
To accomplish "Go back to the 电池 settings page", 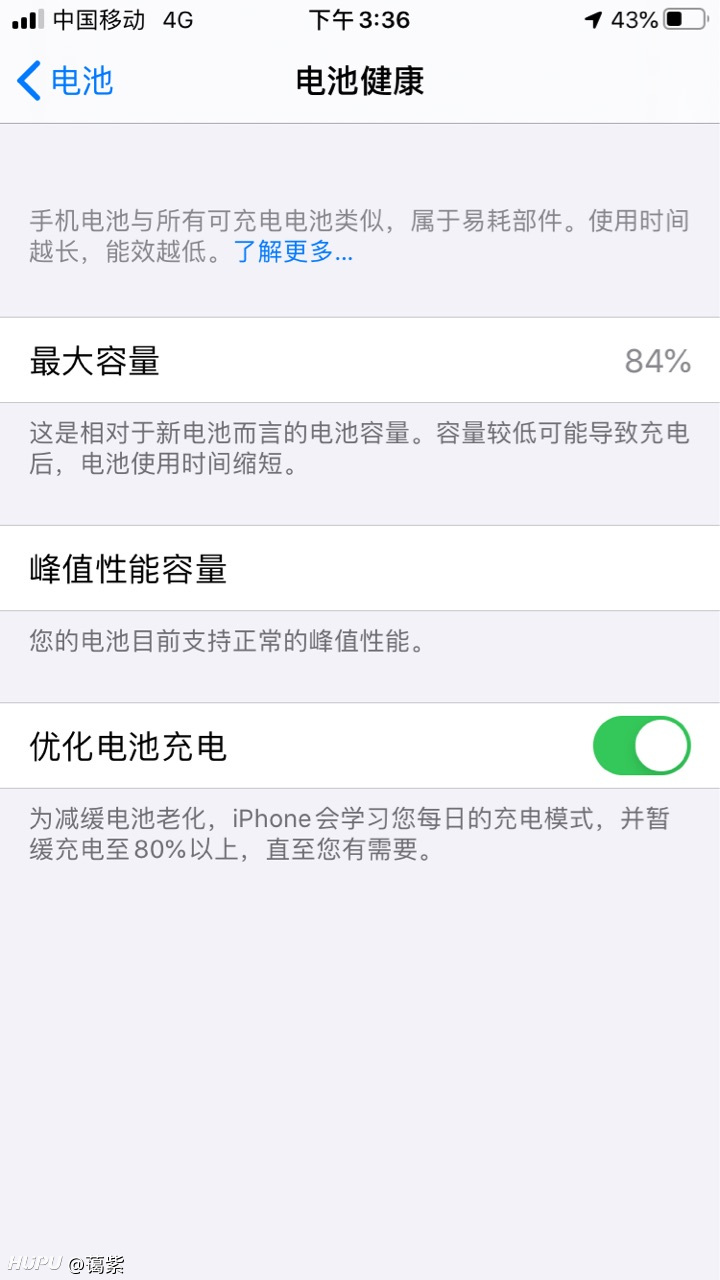I will click(65, 81).
